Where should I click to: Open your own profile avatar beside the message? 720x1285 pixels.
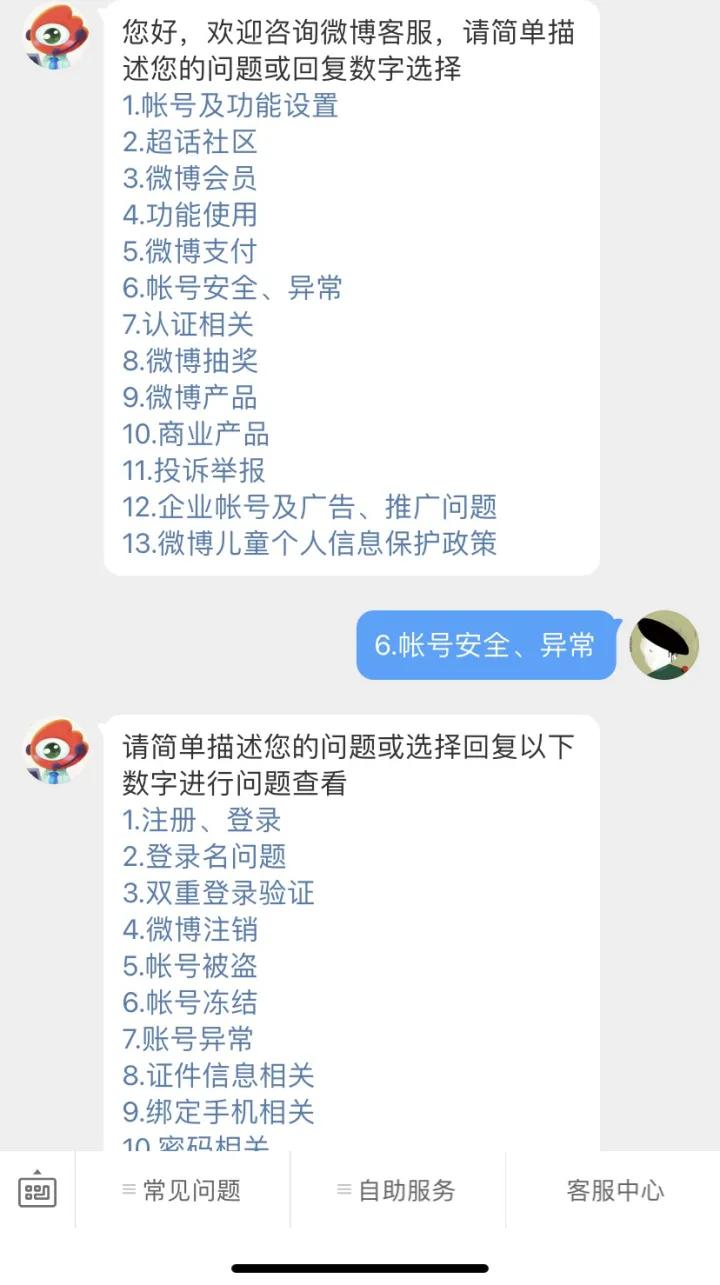tap(664, 646)
